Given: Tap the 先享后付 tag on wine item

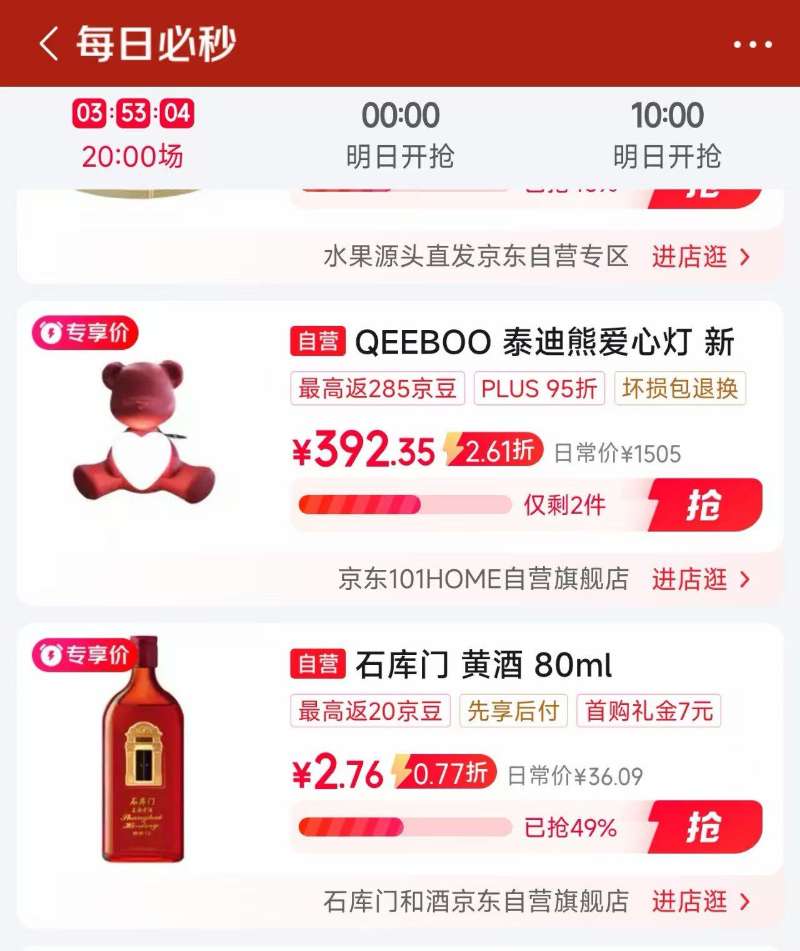Looking at the screenshot, I should pos(516,710).
